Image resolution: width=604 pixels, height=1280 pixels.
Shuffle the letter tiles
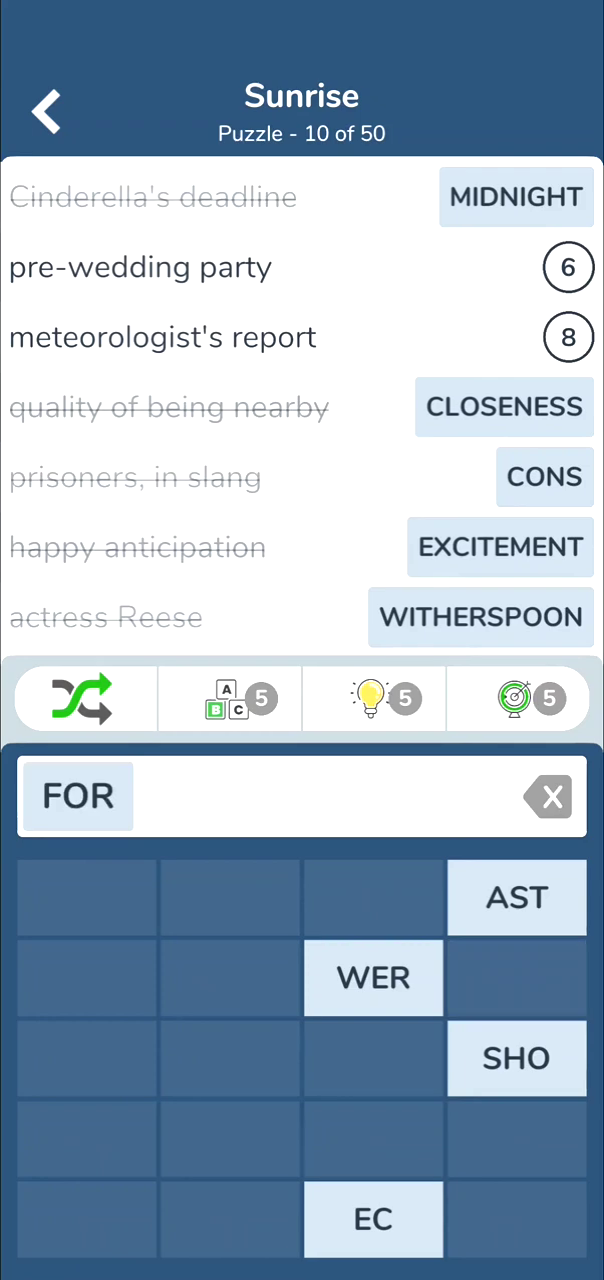pos(83,699)
